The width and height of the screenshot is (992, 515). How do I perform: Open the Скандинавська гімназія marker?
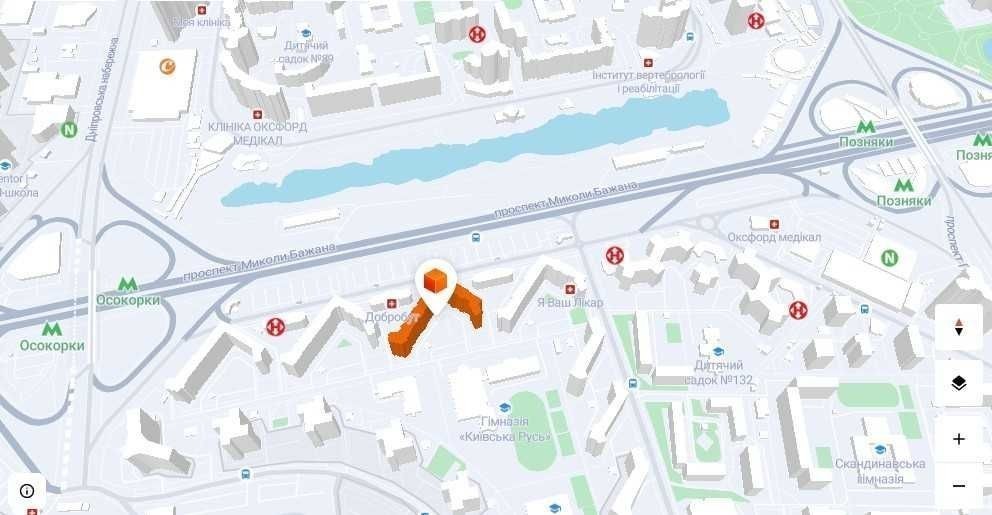coord(878,450)
